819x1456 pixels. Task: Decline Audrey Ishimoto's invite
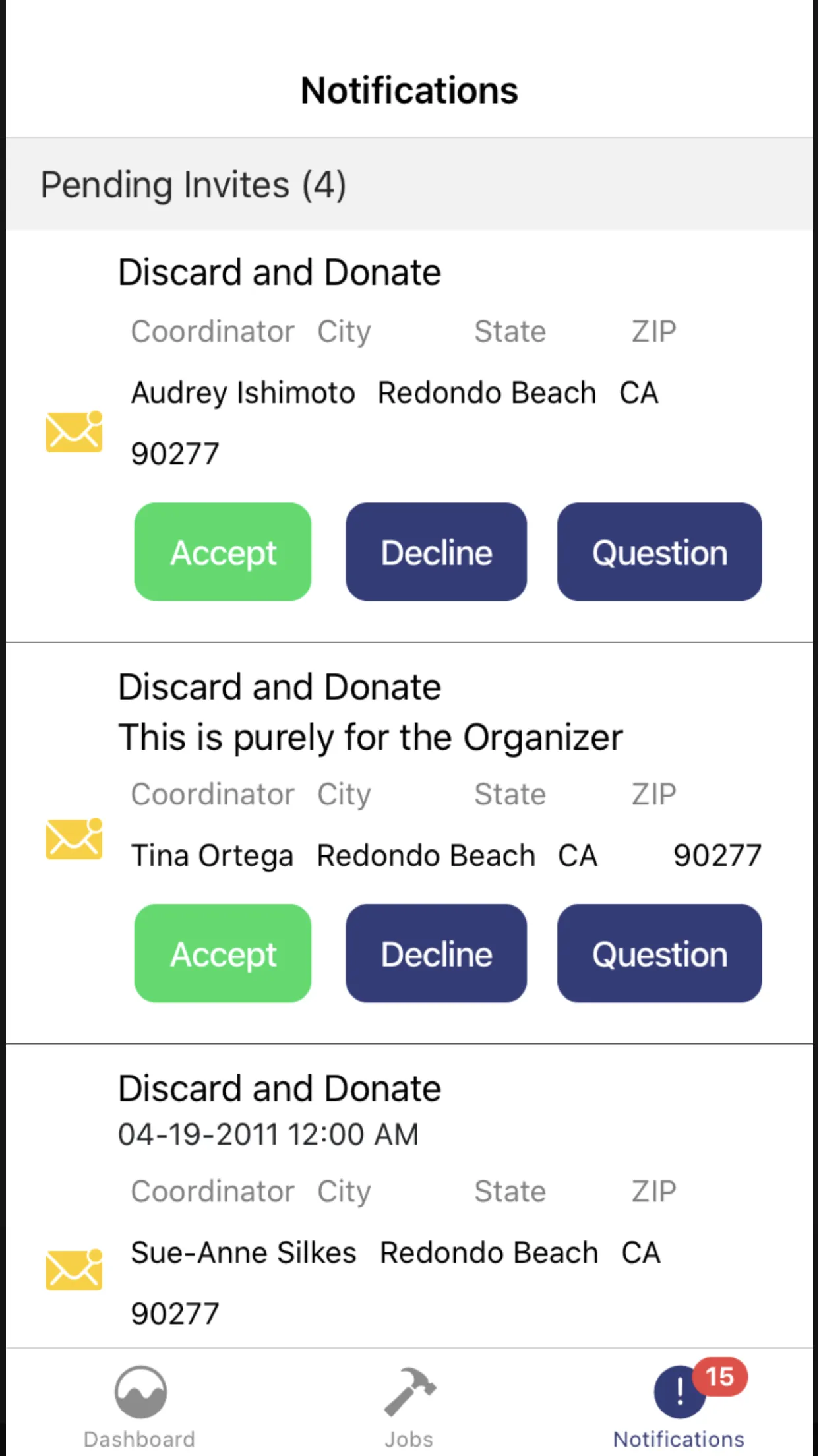pyautogui.click(x=436, y=552)
